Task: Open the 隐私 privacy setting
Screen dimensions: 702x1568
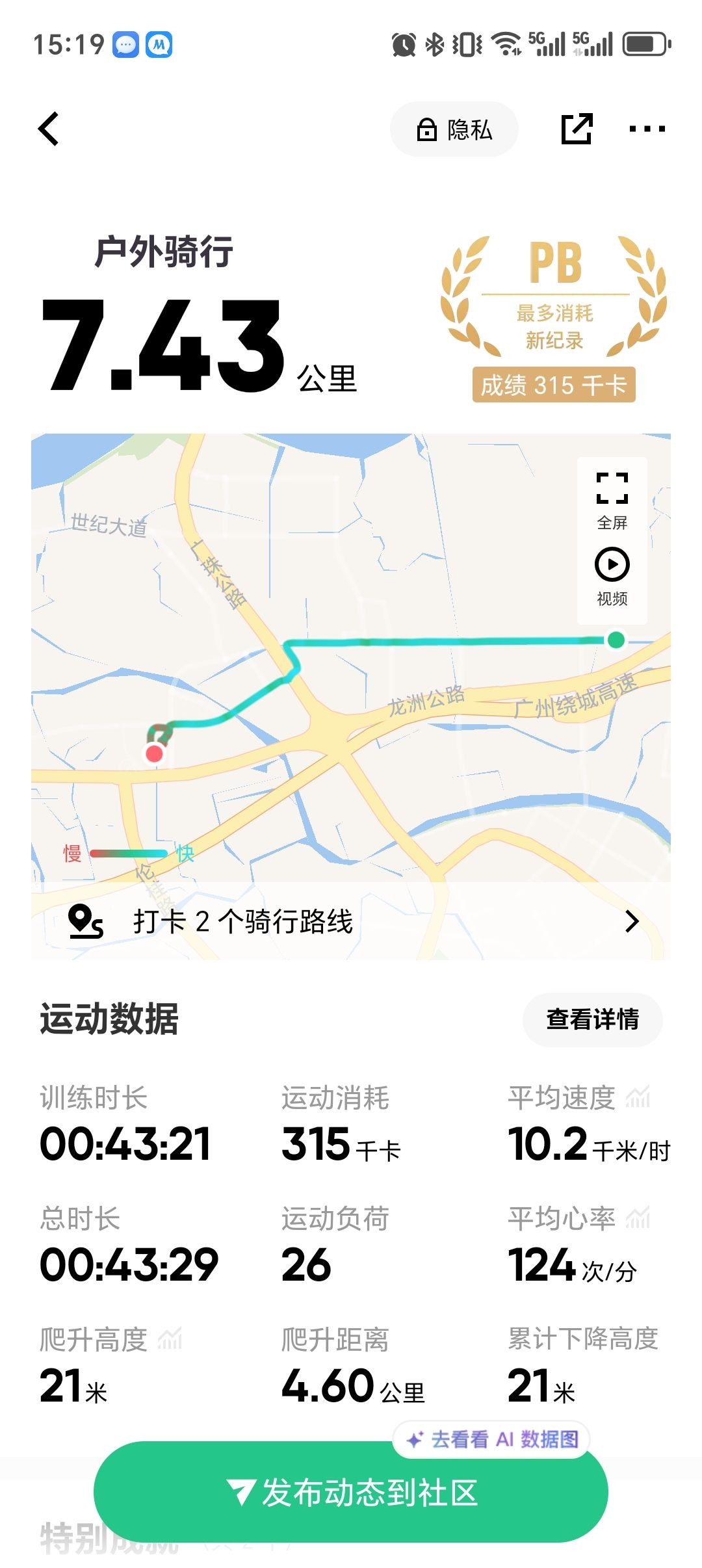Action: [x=454, y=129]
